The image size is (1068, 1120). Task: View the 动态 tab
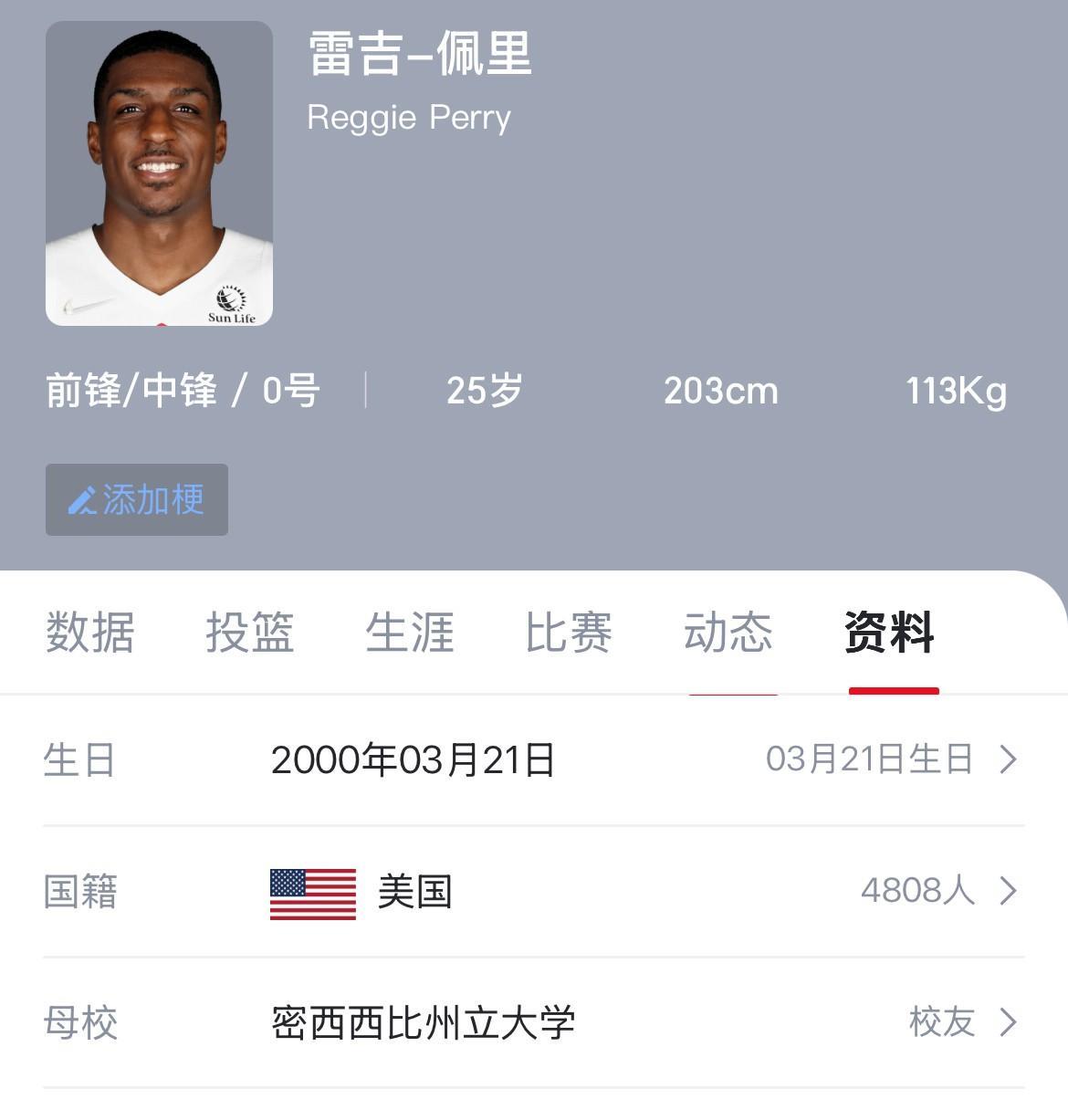point(728,633)
